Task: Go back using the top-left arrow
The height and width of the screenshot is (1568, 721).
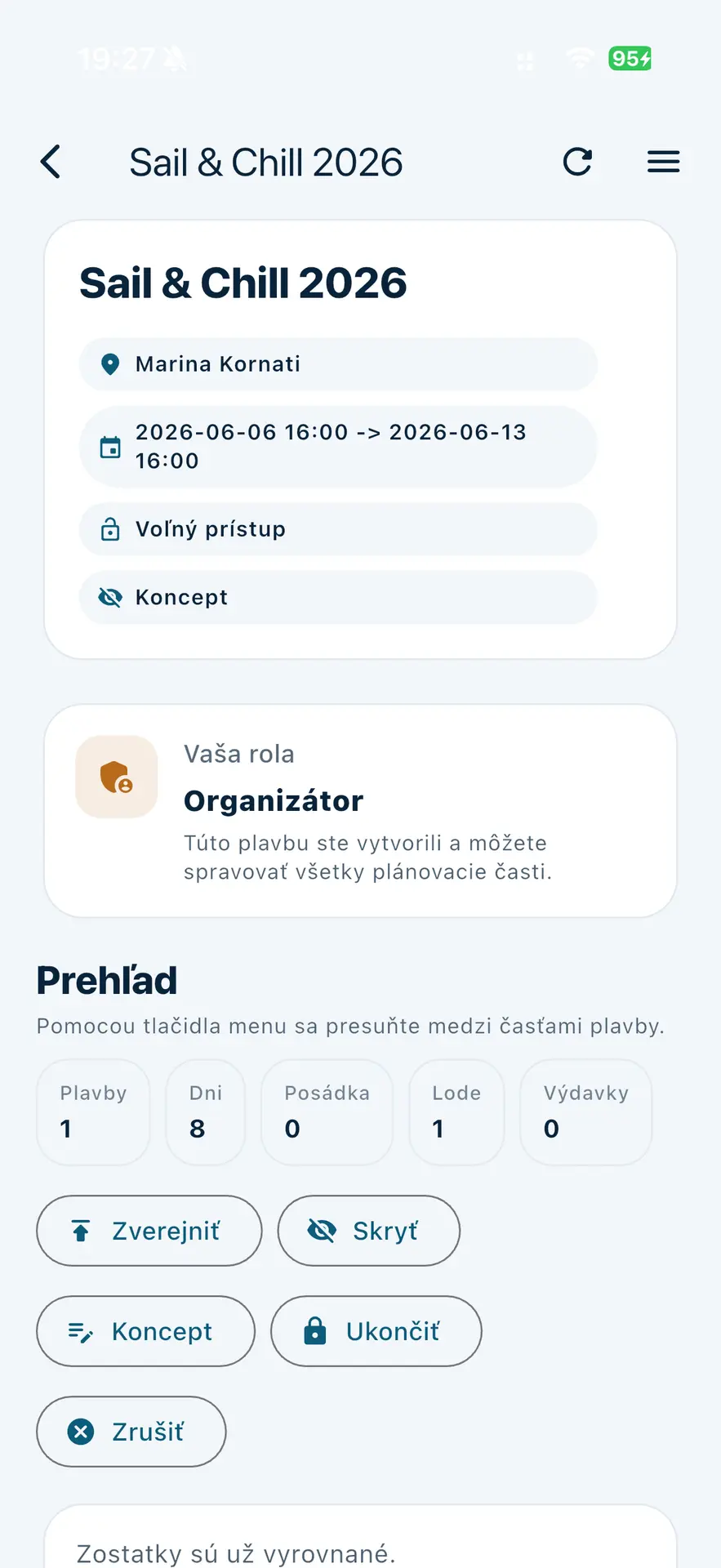Action: pyautogui.click(x=51, y=162)
